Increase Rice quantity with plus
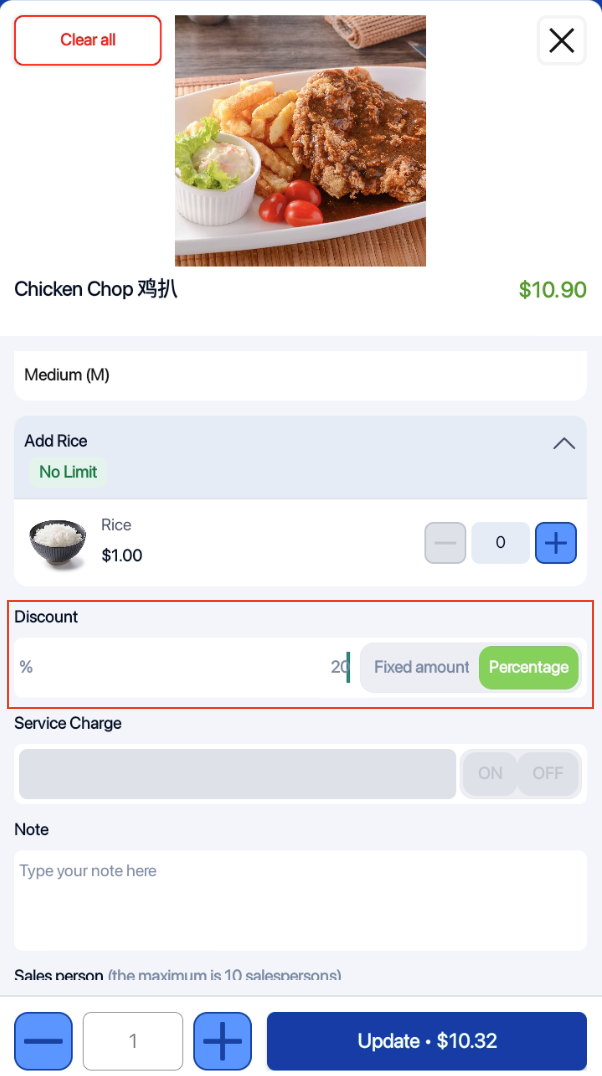This screenshot has height=1076, width=602. click(x=556, y=543)
